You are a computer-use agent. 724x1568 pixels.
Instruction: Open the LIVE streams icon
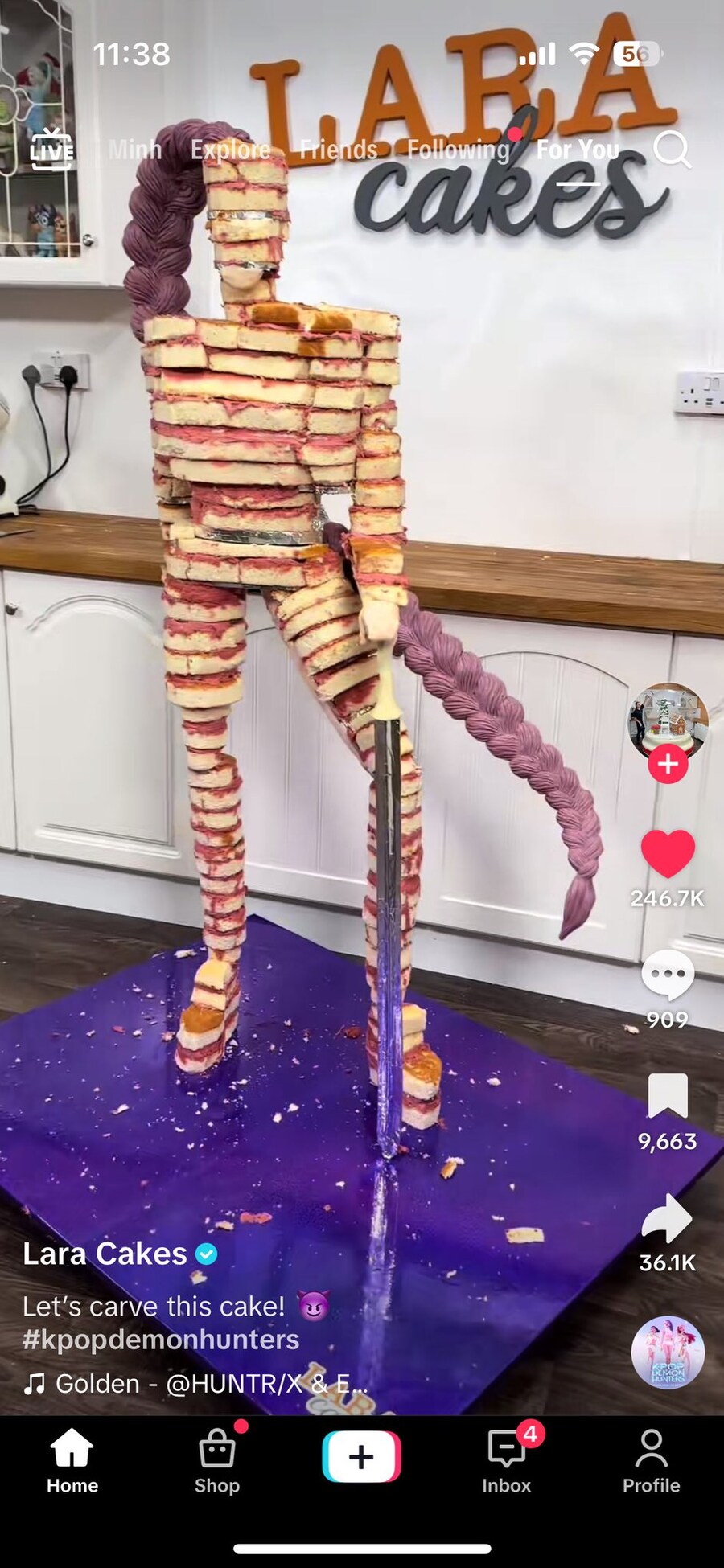(52, 150)
